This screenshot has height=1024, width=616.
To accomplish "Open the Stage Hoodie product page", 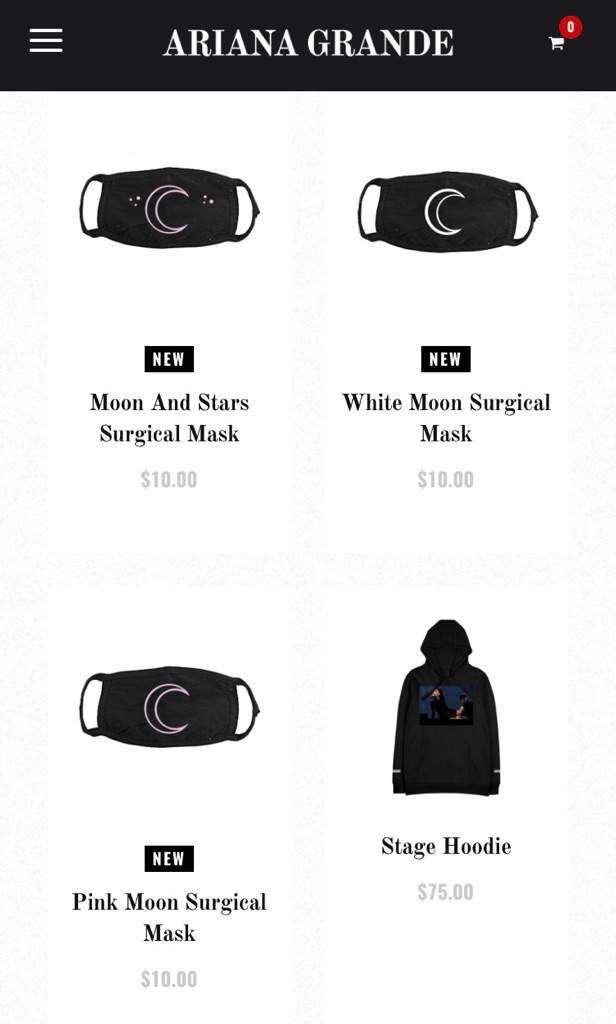I will click(446, 846).
